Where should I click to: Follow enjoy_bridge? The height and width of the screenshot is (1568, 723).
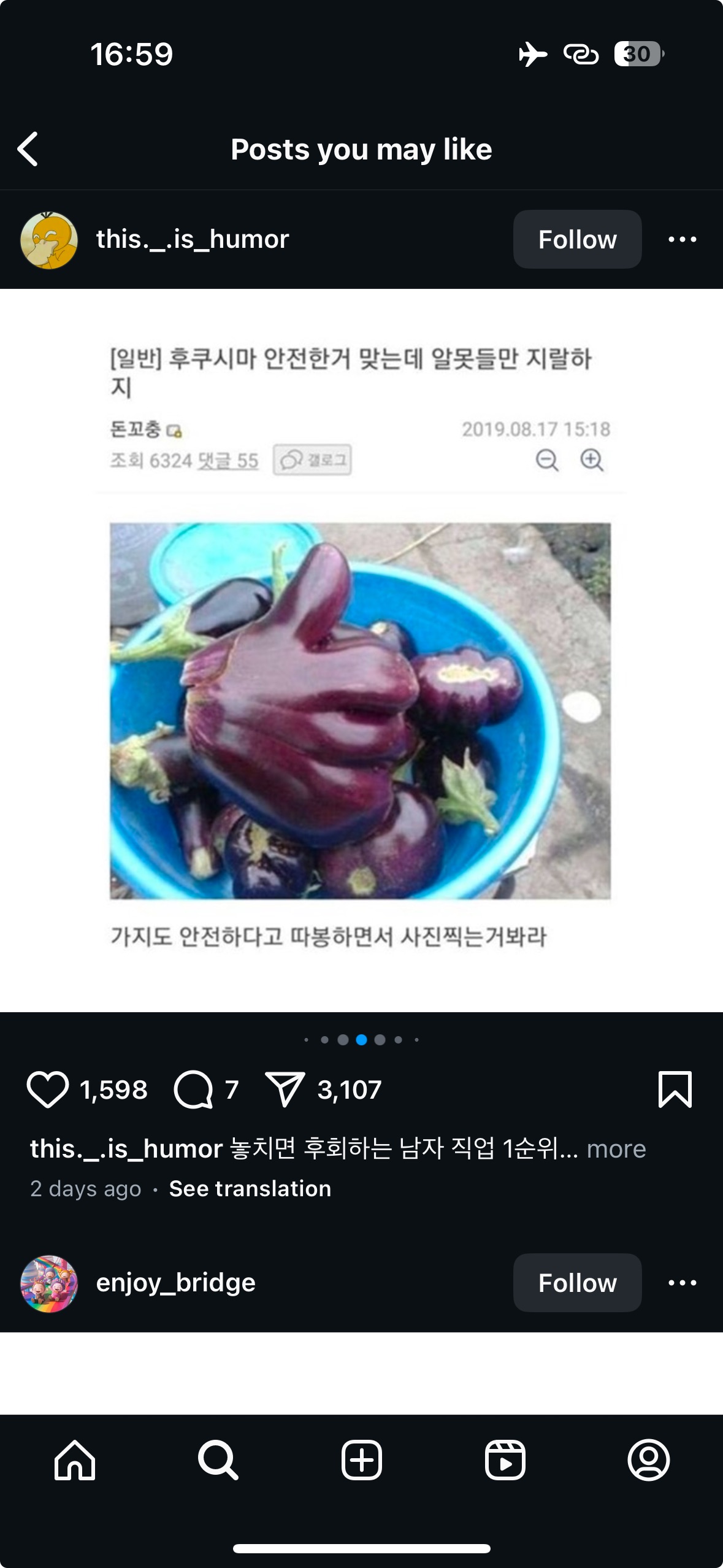pyautogui.click(x=577, y=1283)
